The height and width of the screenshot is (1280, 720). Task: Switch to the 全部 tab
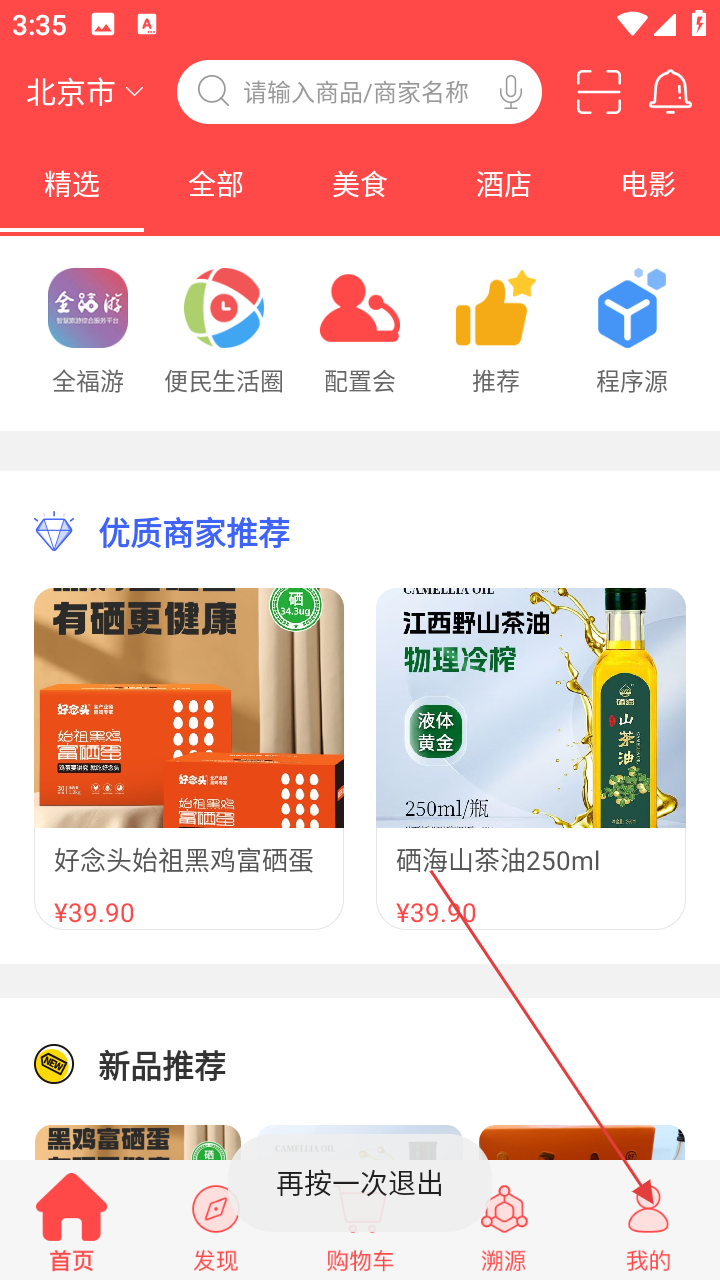(x=216, y=185)
